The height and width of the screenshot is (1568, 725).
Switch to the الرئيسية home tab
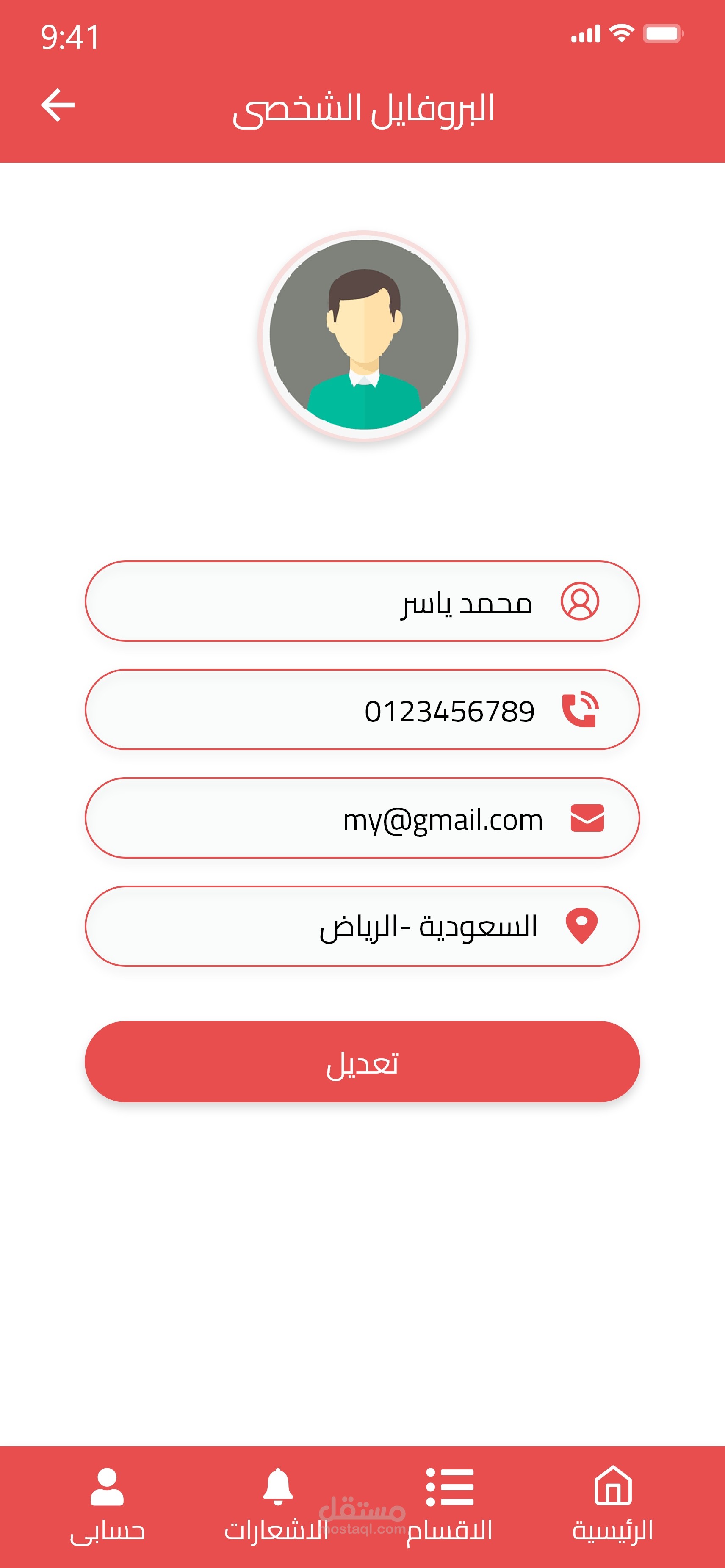point(612,1504)
